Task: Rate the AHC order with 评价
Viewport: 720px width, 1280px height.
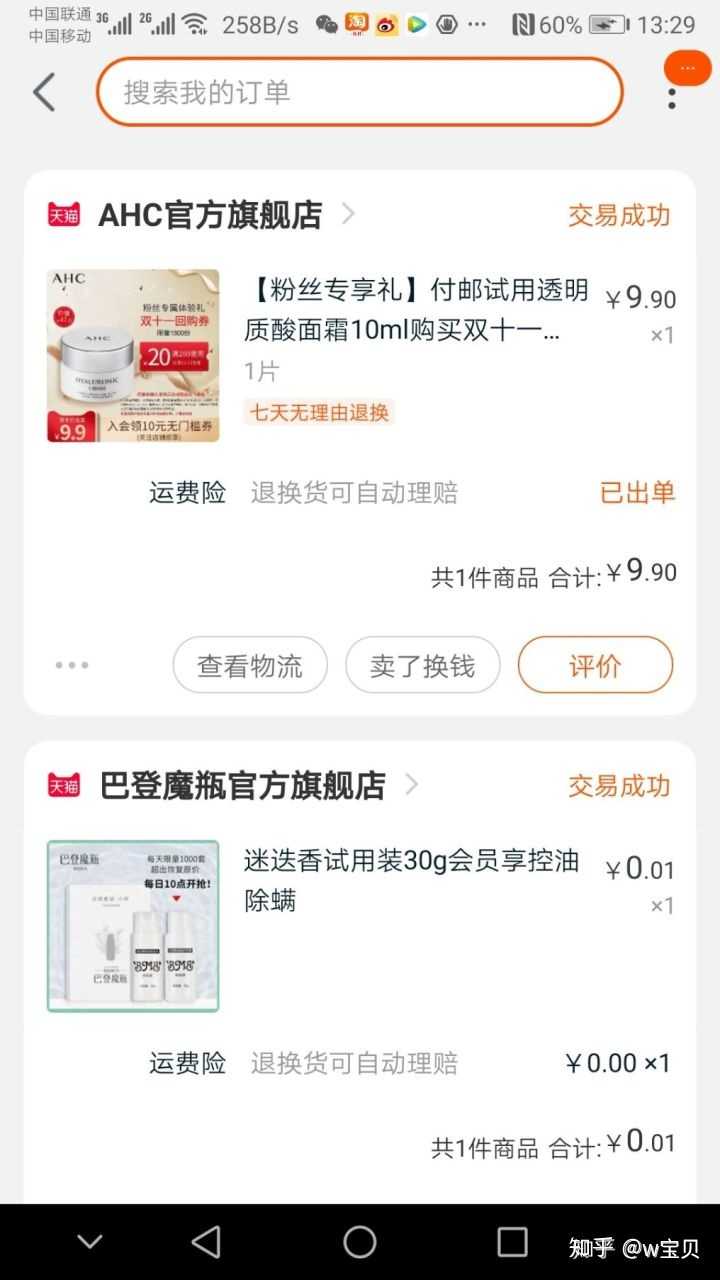Action: [595, 666]
